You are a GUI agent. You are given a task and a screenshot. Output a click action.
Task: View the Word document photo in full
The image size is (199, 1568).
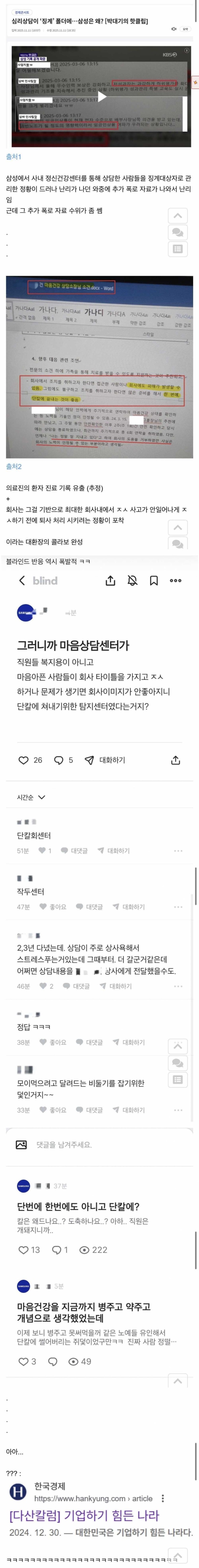click(99, 367)
